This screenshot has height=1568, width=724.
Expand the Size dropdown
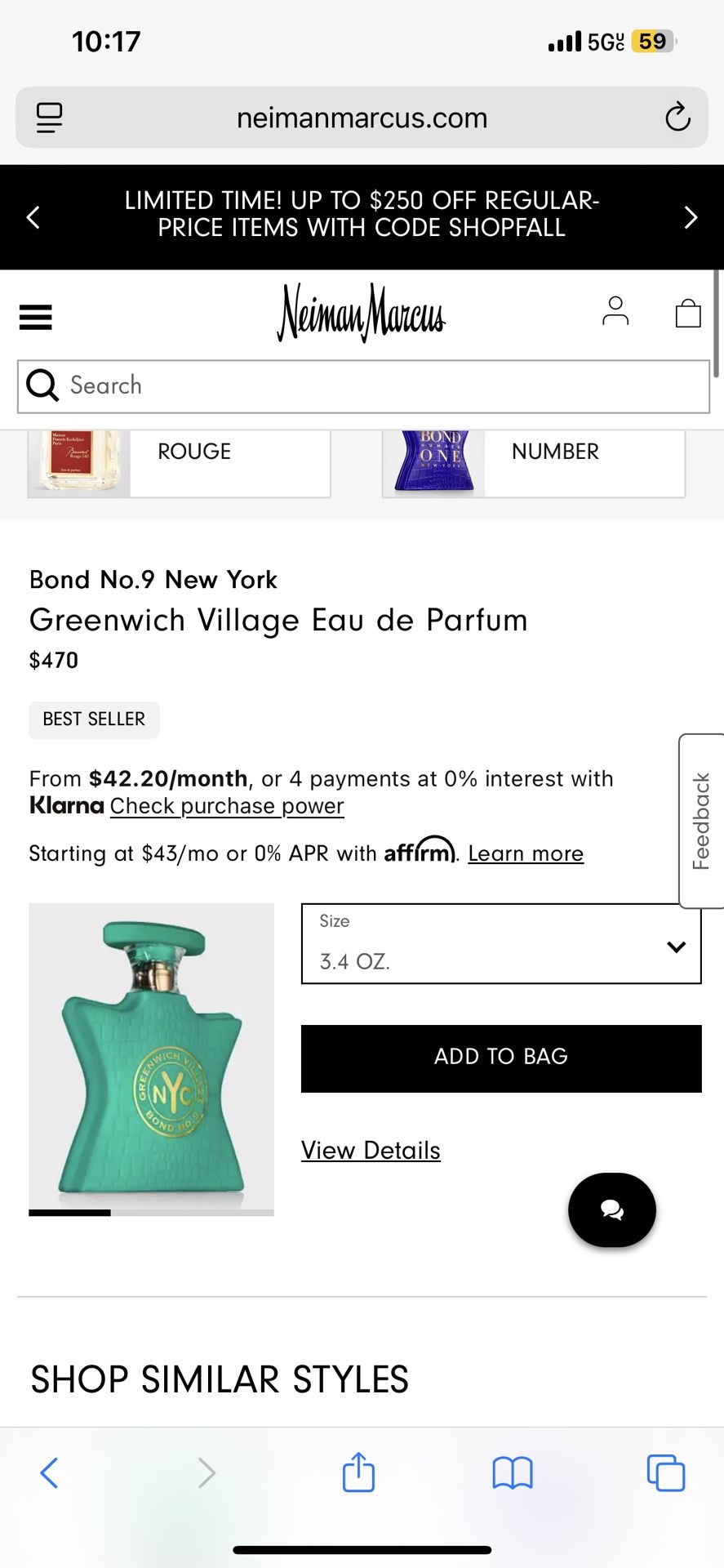point(500,944)
